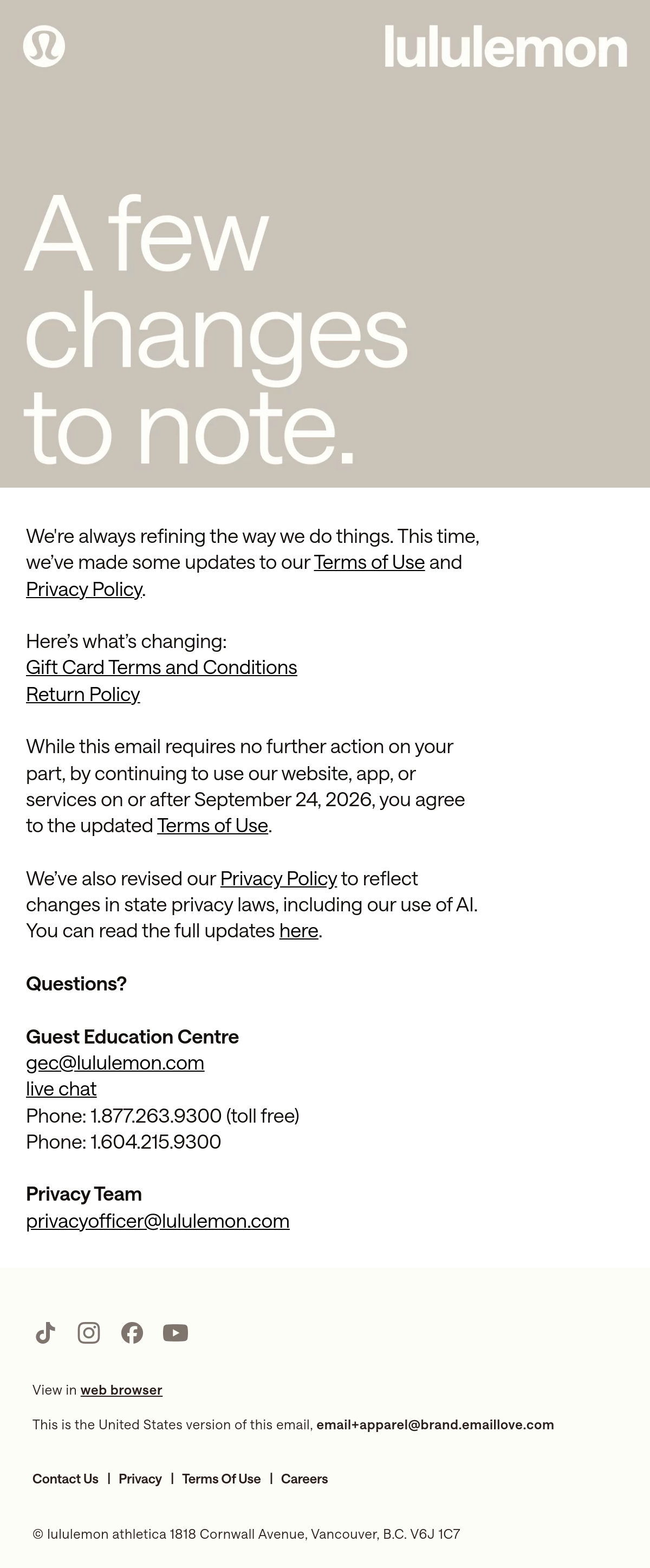This screenshot has height=1568, width=650.
Task: Open lululemon's Instagram page
Action: pyautogui.click(x=89, y=1333)
